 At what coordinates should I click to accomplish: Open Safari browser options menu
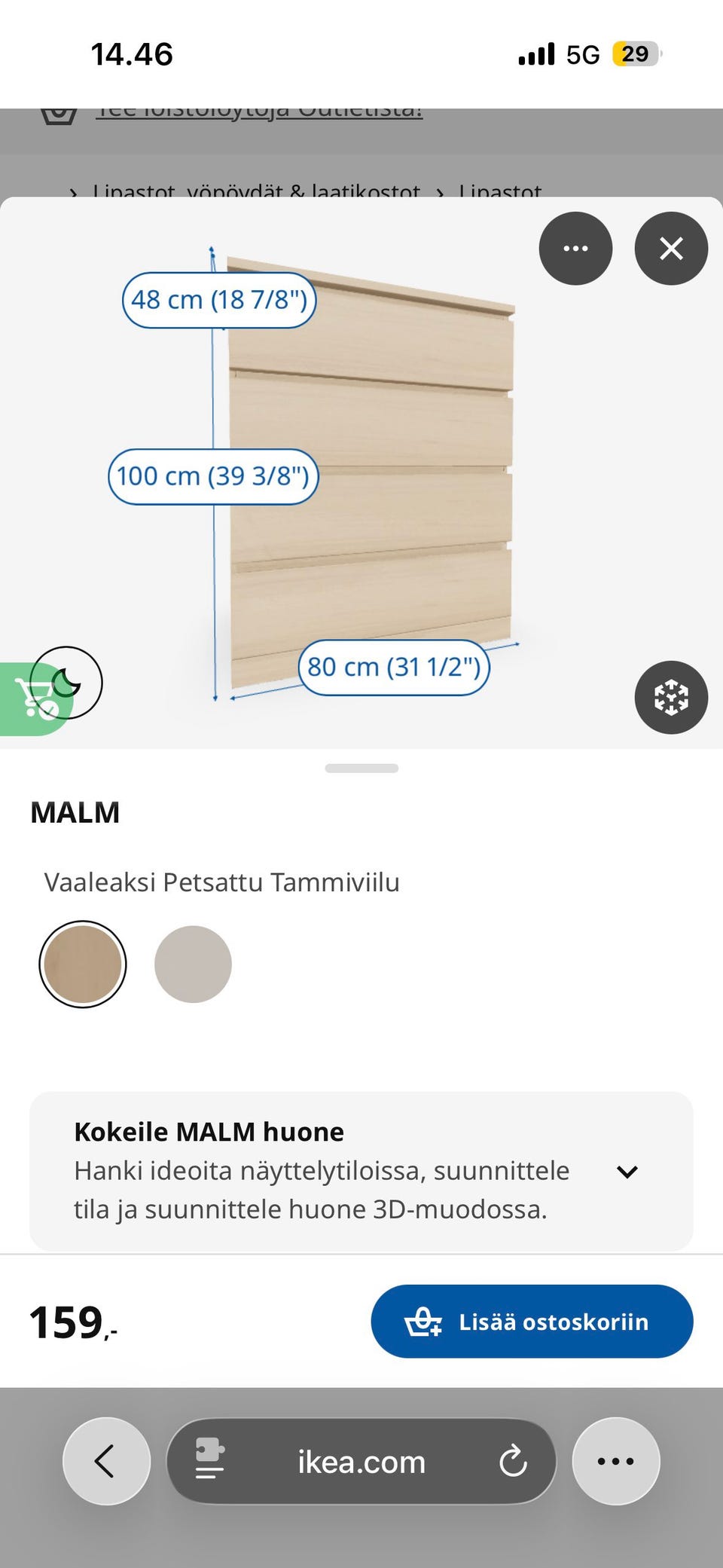pyautogui.click(x=615, y=1460)
